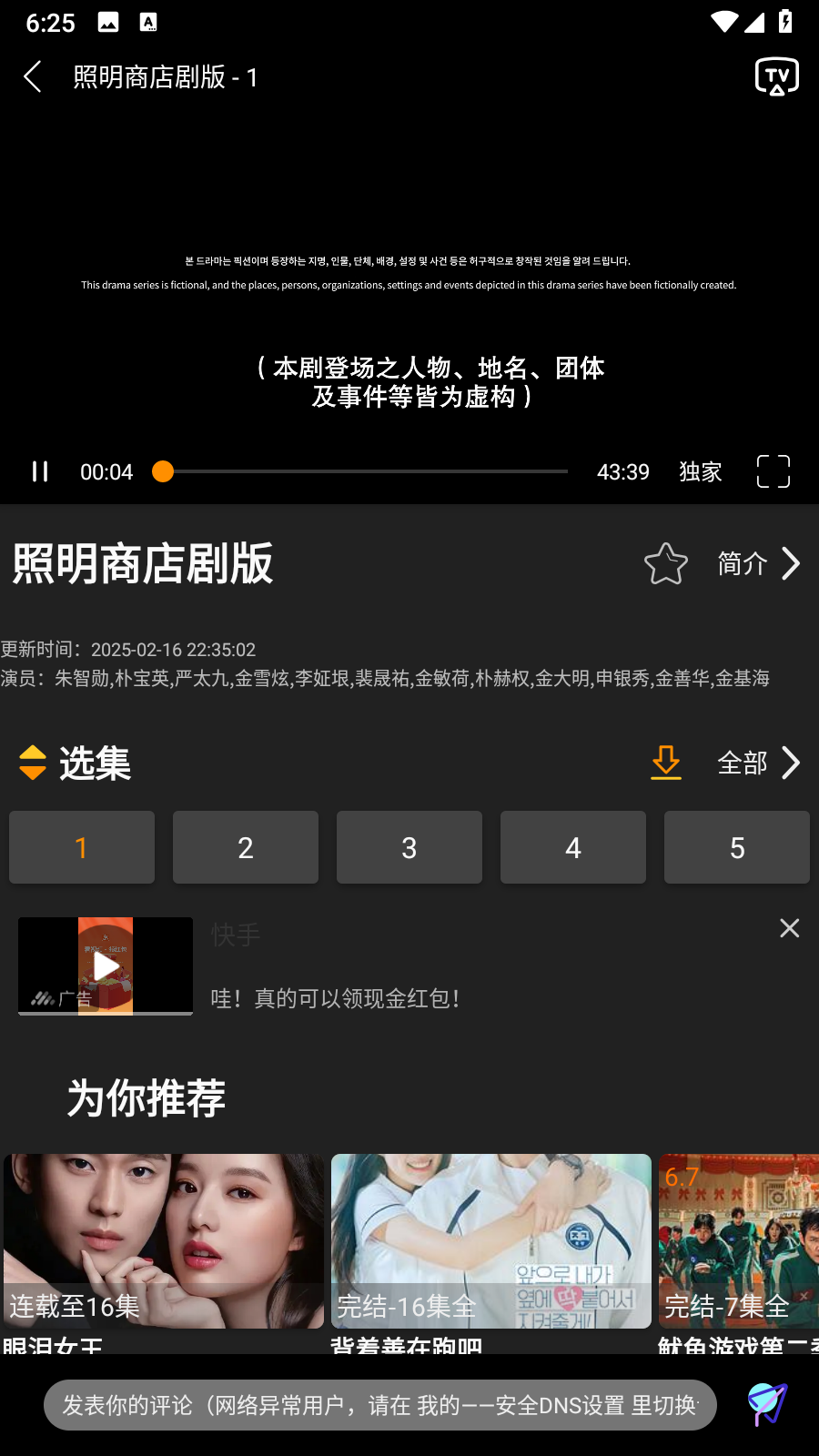Reverse episode sort order next to 选集
This screenshot has width=819, height=1456.
33,763
